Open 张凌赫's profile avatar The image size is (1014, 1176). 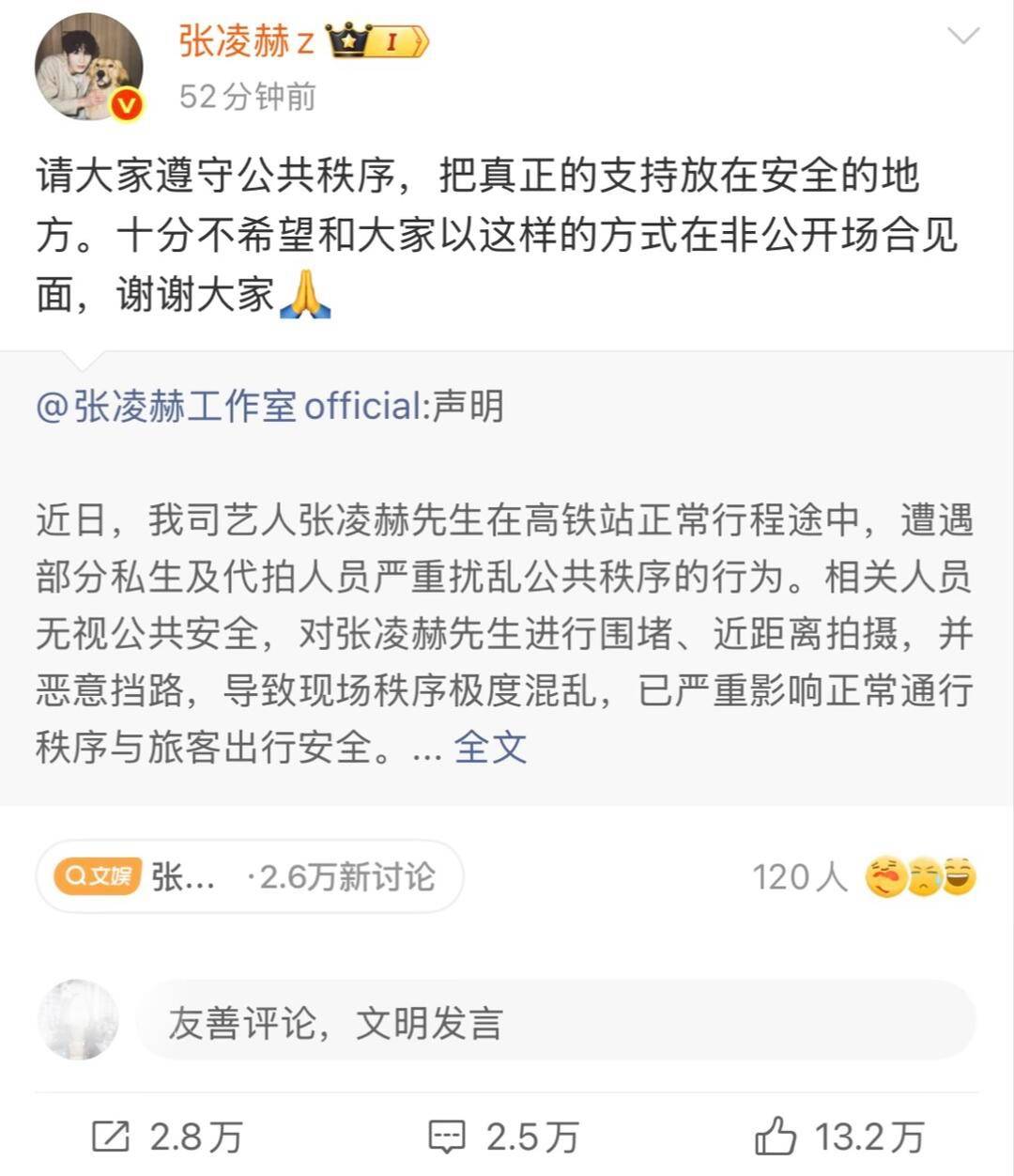(x=88, y=68)
